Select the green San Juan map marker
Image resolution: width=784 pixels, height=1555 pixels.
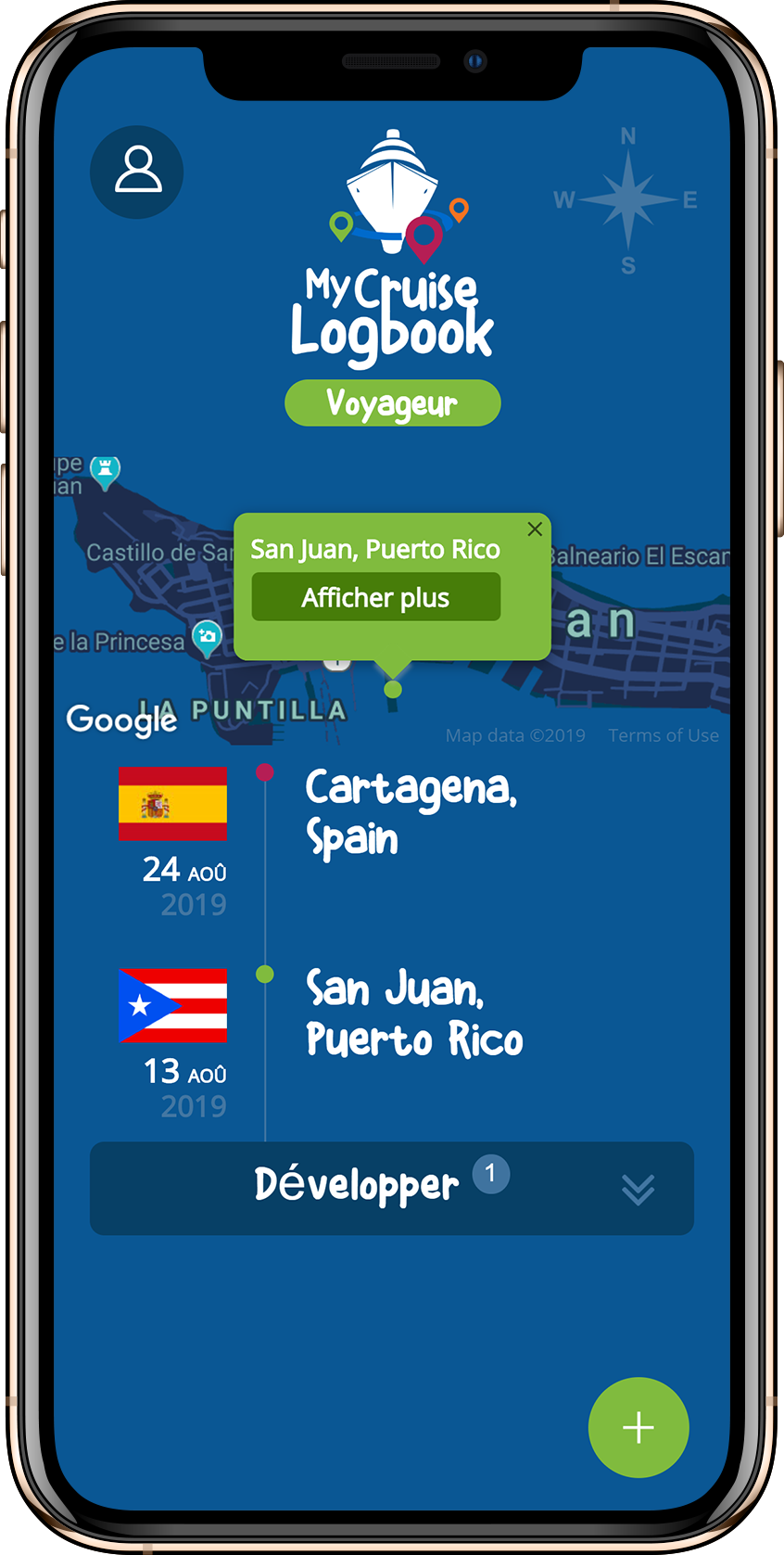(393, 690)
